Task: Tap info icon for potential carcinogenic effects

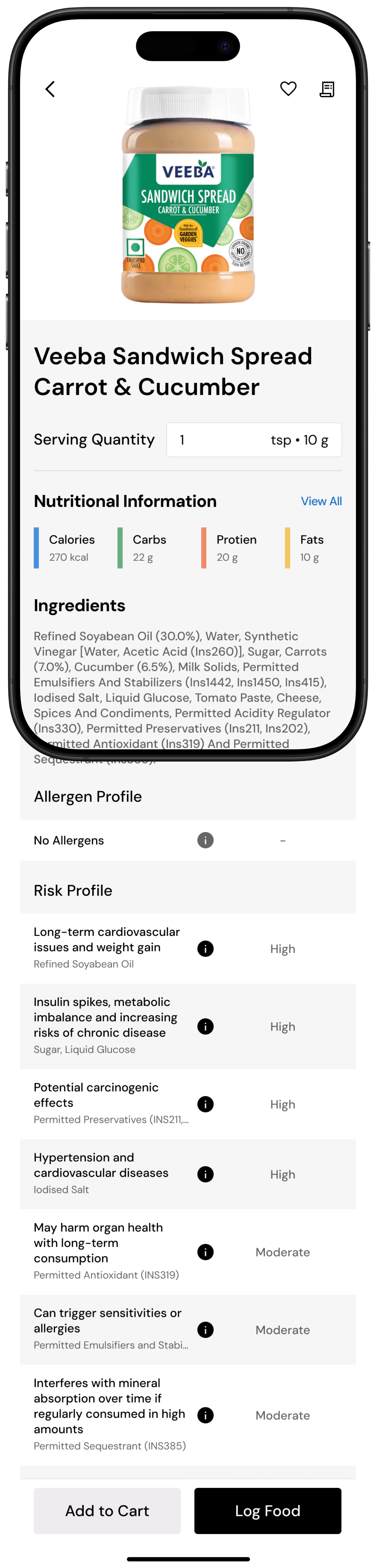Action: click(x=206, y=1104)
